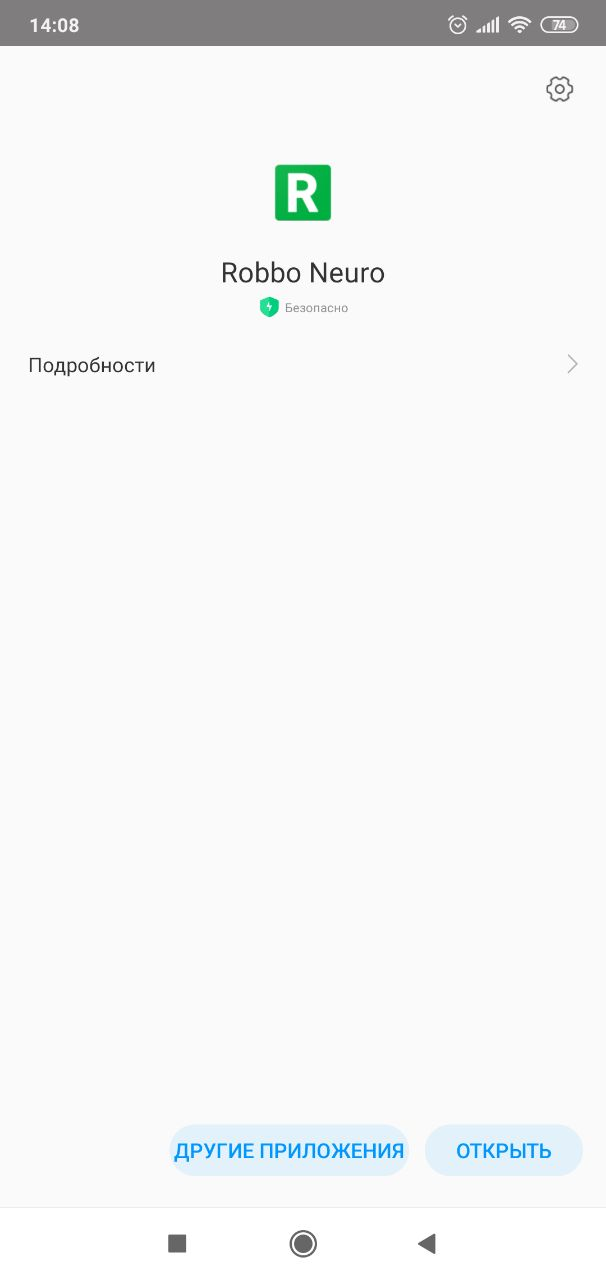This screenshot has width=606, height=1280.
Task: Open the settings gear icon
Action: pos(559,89)
